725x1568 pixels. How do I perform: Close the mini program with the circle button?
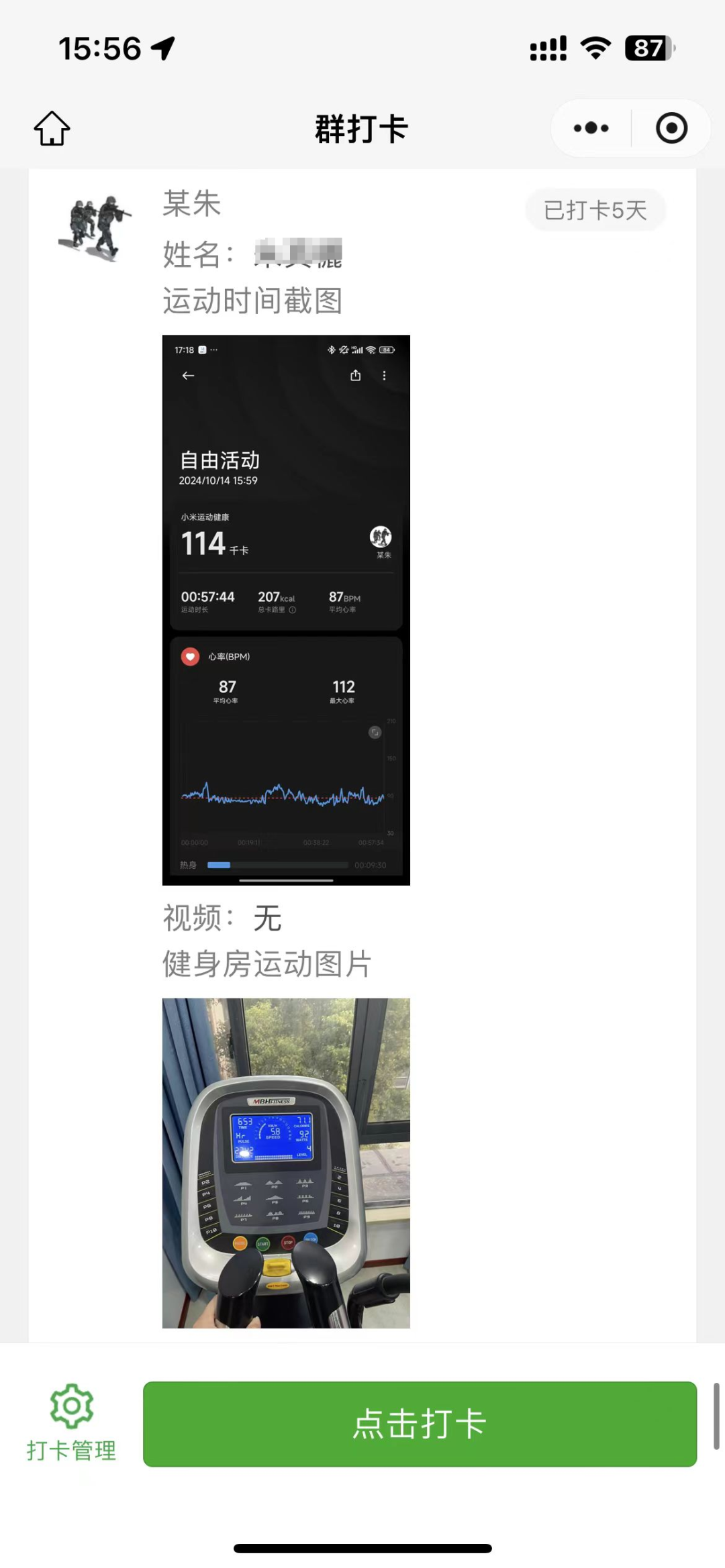click(671, 128)
